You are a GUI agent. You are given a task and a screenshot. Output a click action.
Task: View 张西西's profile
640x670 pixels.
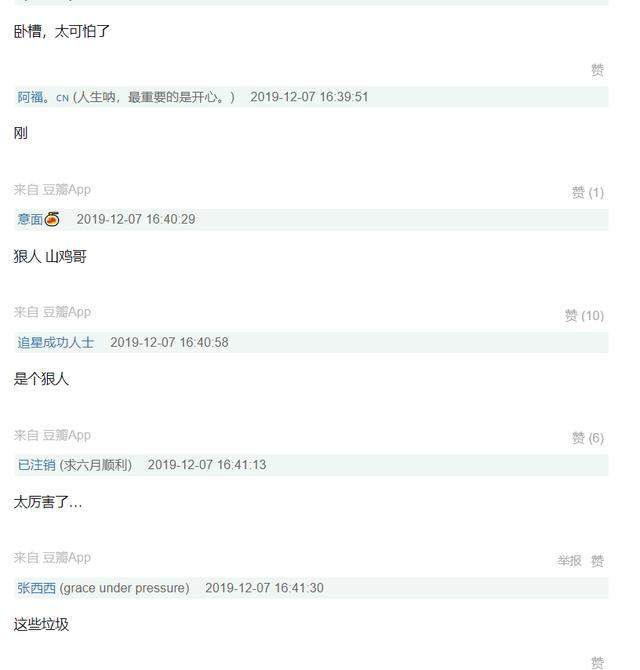37,588
